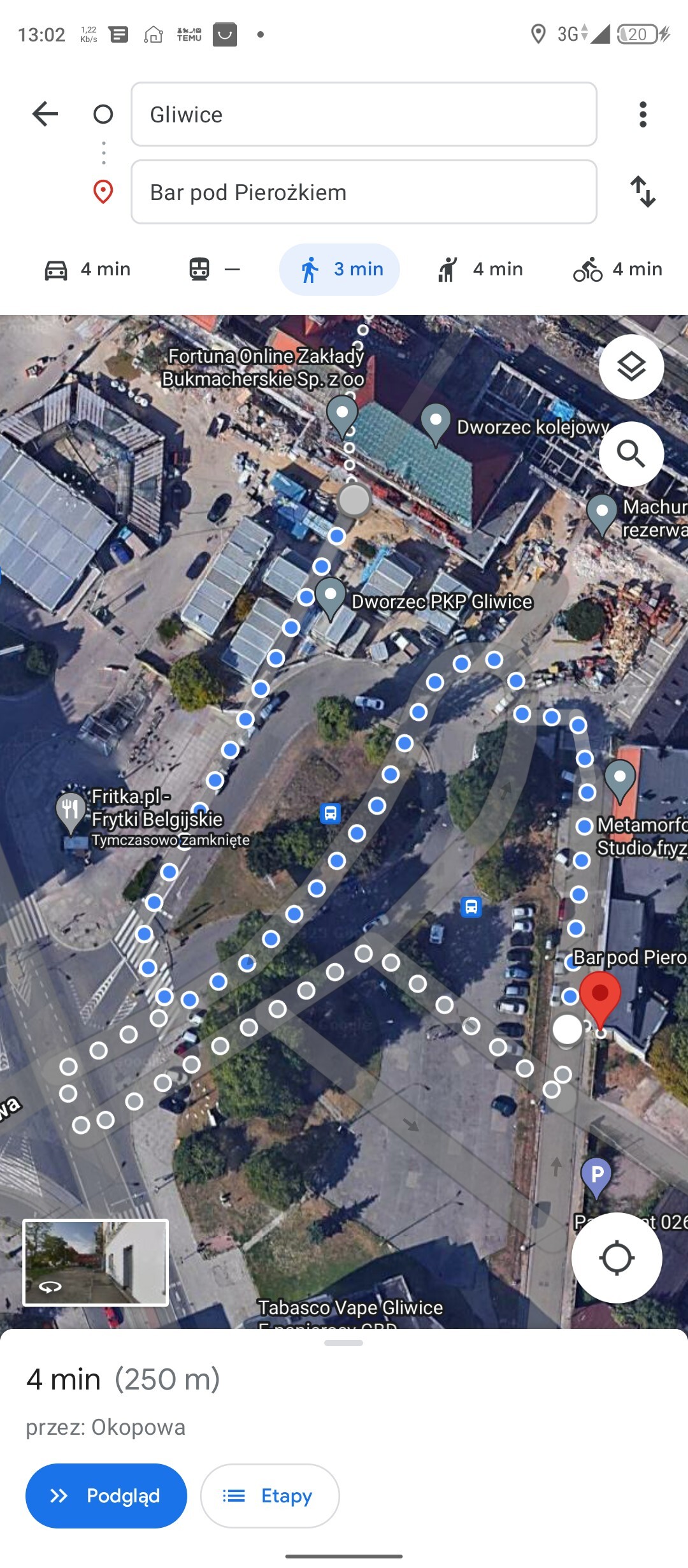Swap start and destination points
Screen dimensions: 688x1568
643,192
